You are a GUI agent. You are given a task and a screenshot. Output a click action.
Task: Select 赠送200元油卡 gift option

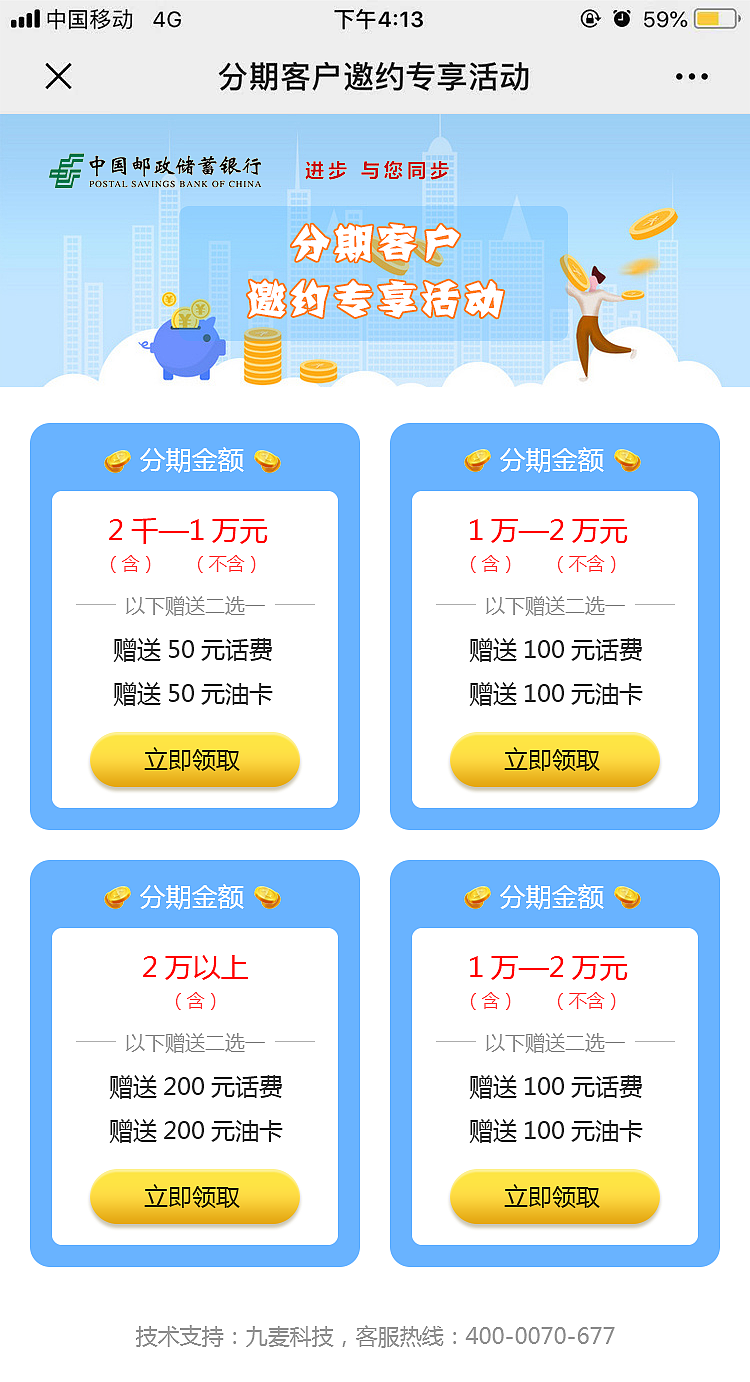[x=194, y=1130]
